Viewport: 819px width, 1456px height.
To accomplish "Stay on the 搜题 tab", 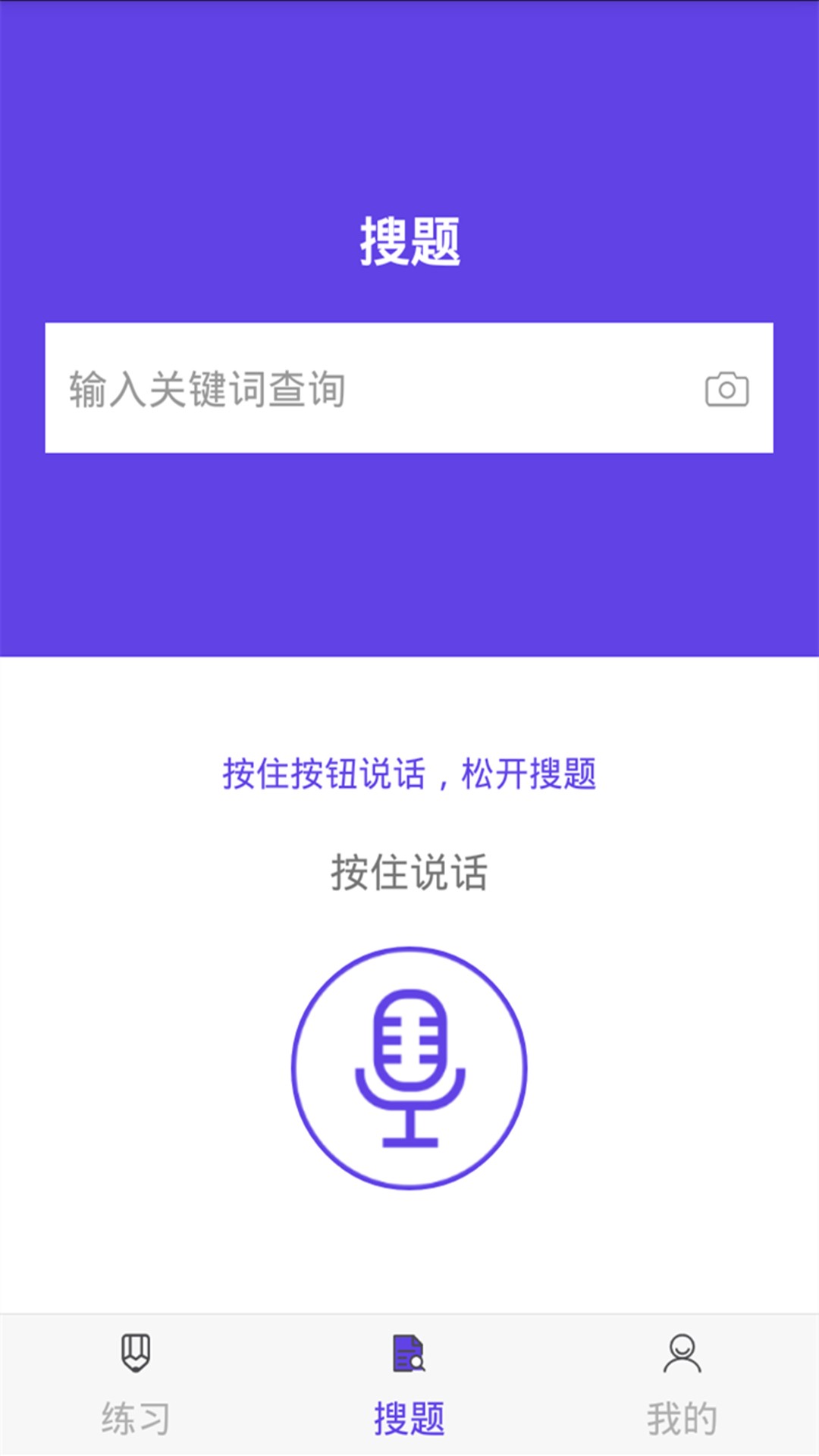I will pyautogui.click(x=409, y=1395).
